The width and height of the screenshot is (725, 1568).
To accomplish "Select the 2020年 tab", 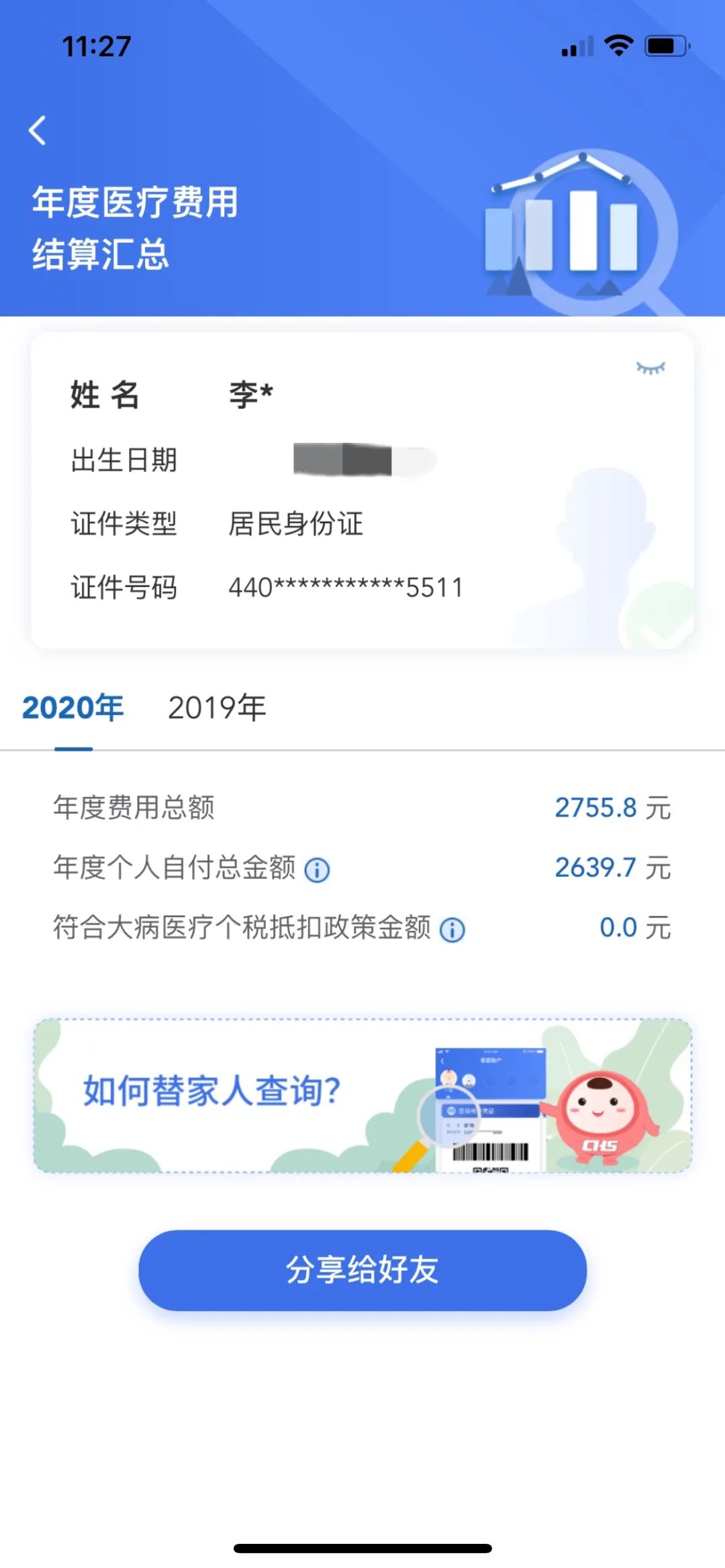I will [x=72, y=708].
